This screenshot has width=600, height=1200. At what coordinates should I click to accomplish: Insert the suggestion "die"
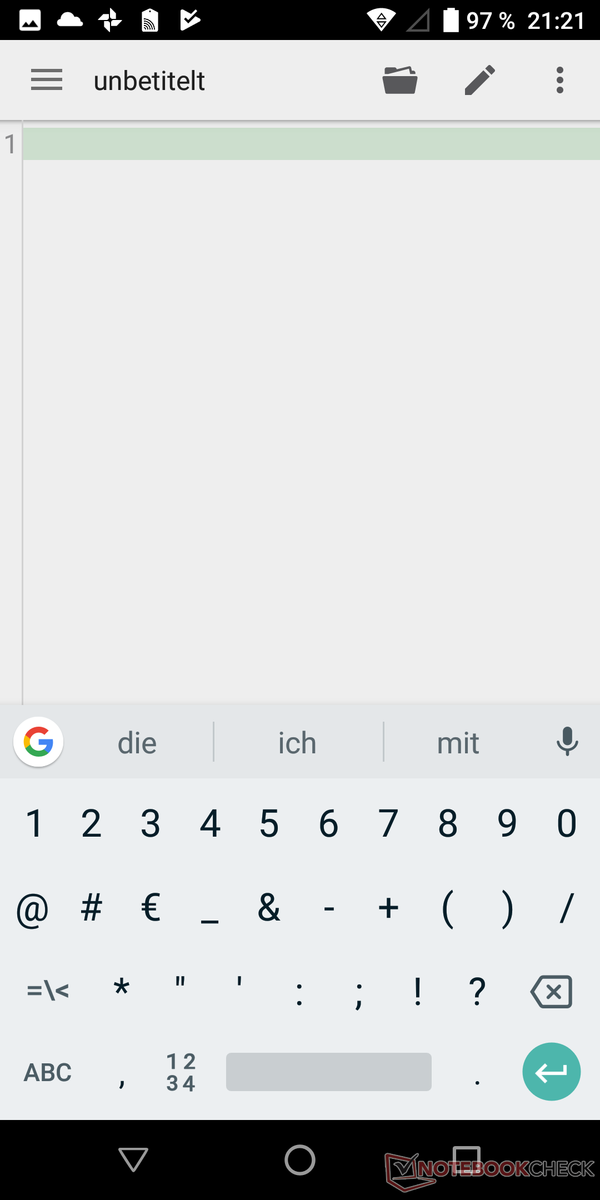[x=137, y=743]
